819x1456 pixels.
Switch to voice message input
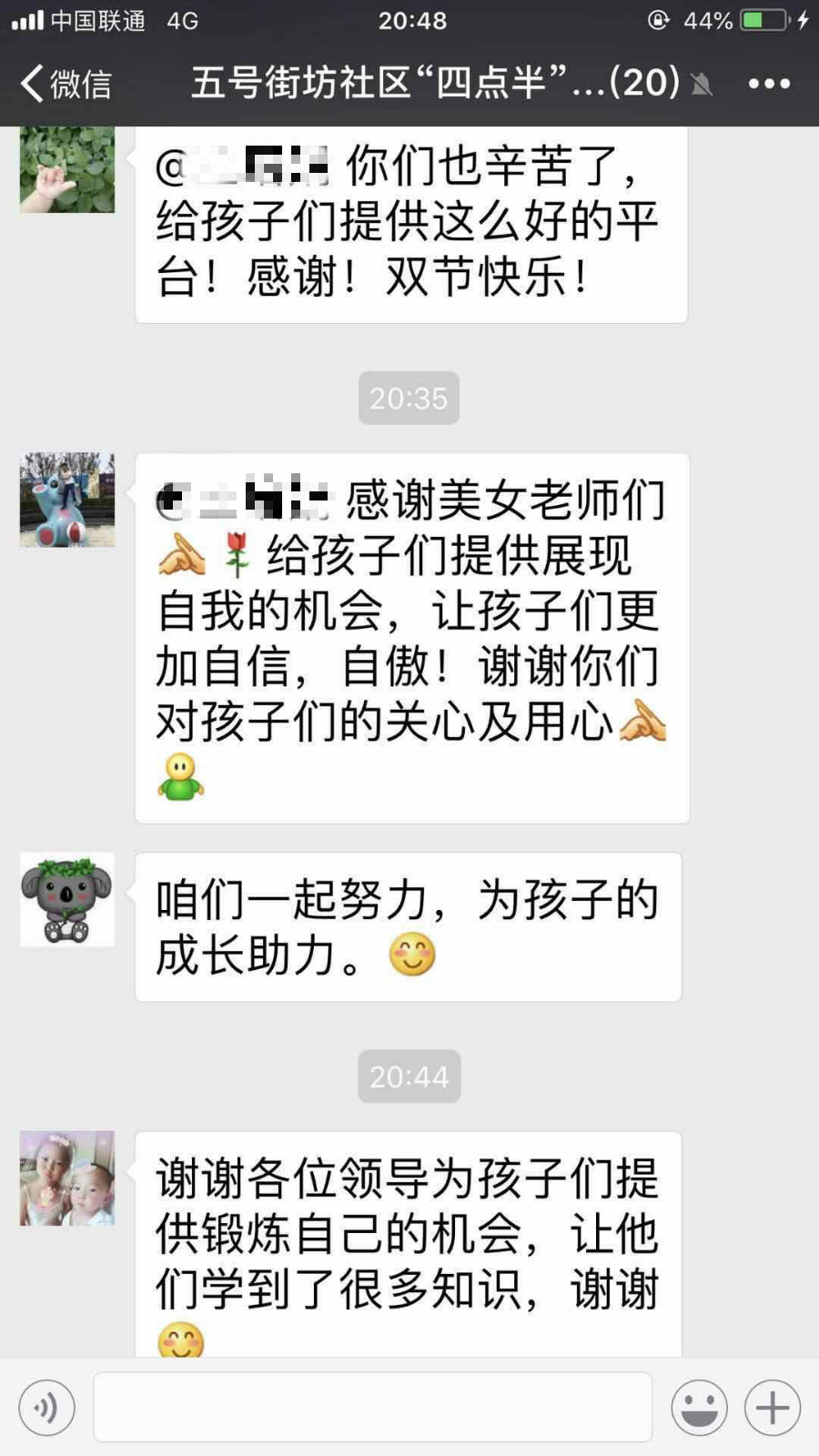click(x=46, y=1408)
